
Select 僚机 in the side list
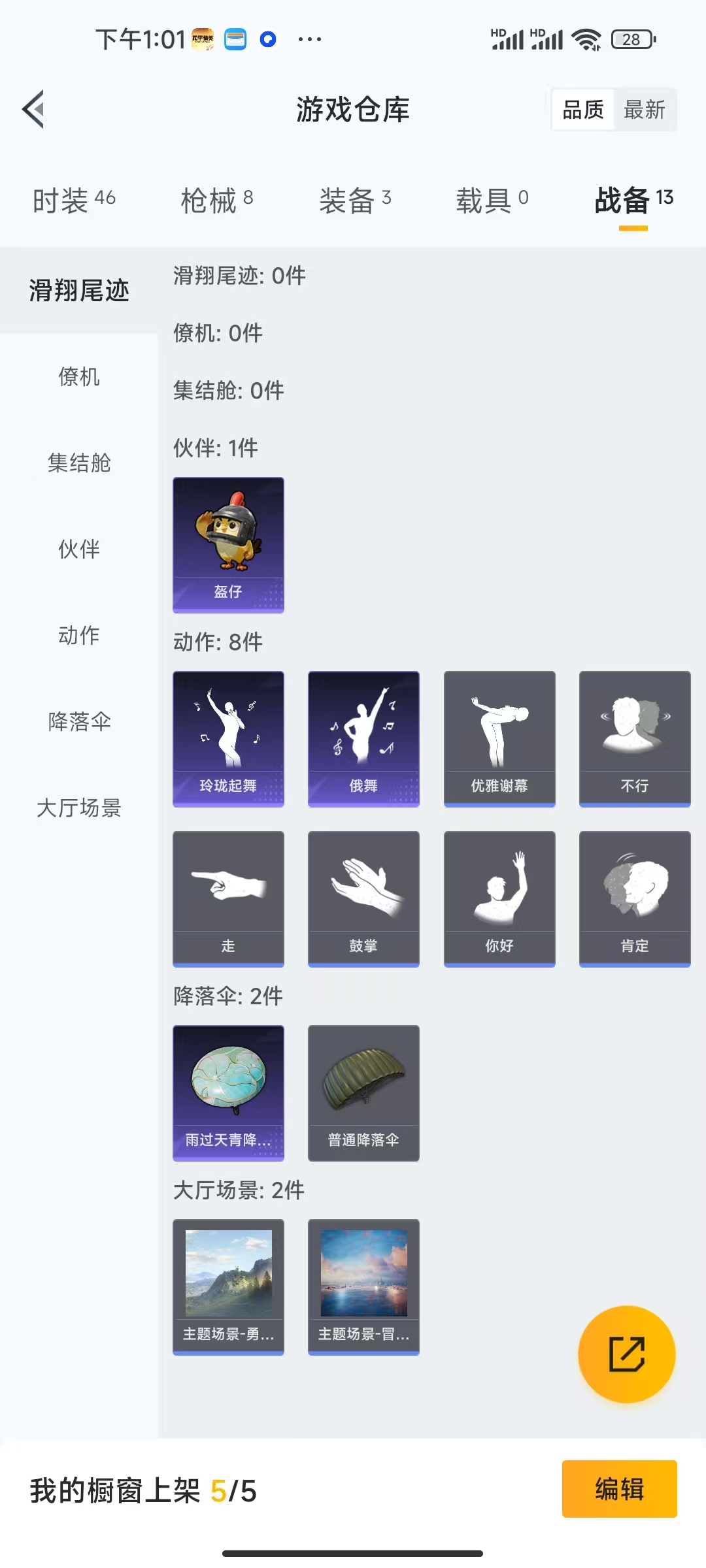79,377
